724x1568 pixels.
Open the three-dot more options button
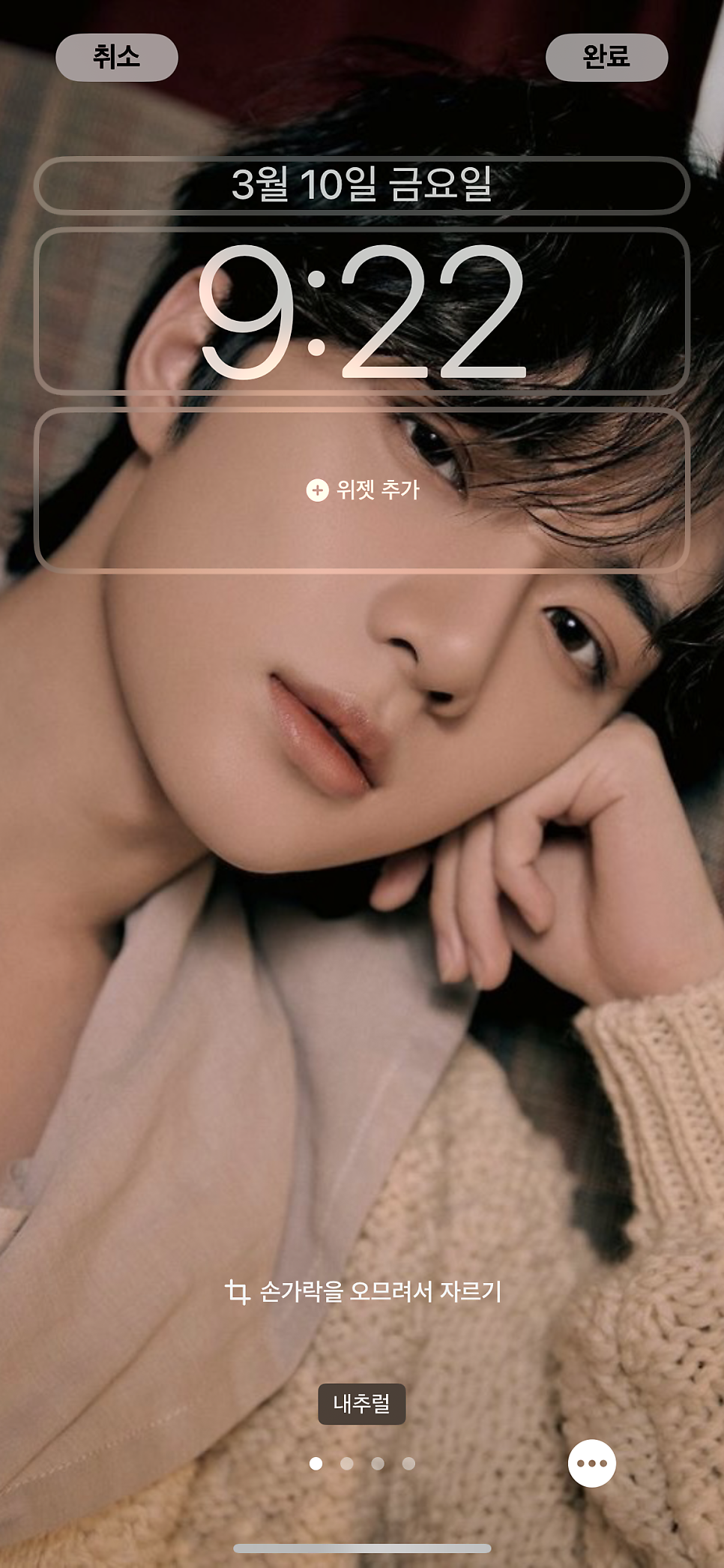591,1463
